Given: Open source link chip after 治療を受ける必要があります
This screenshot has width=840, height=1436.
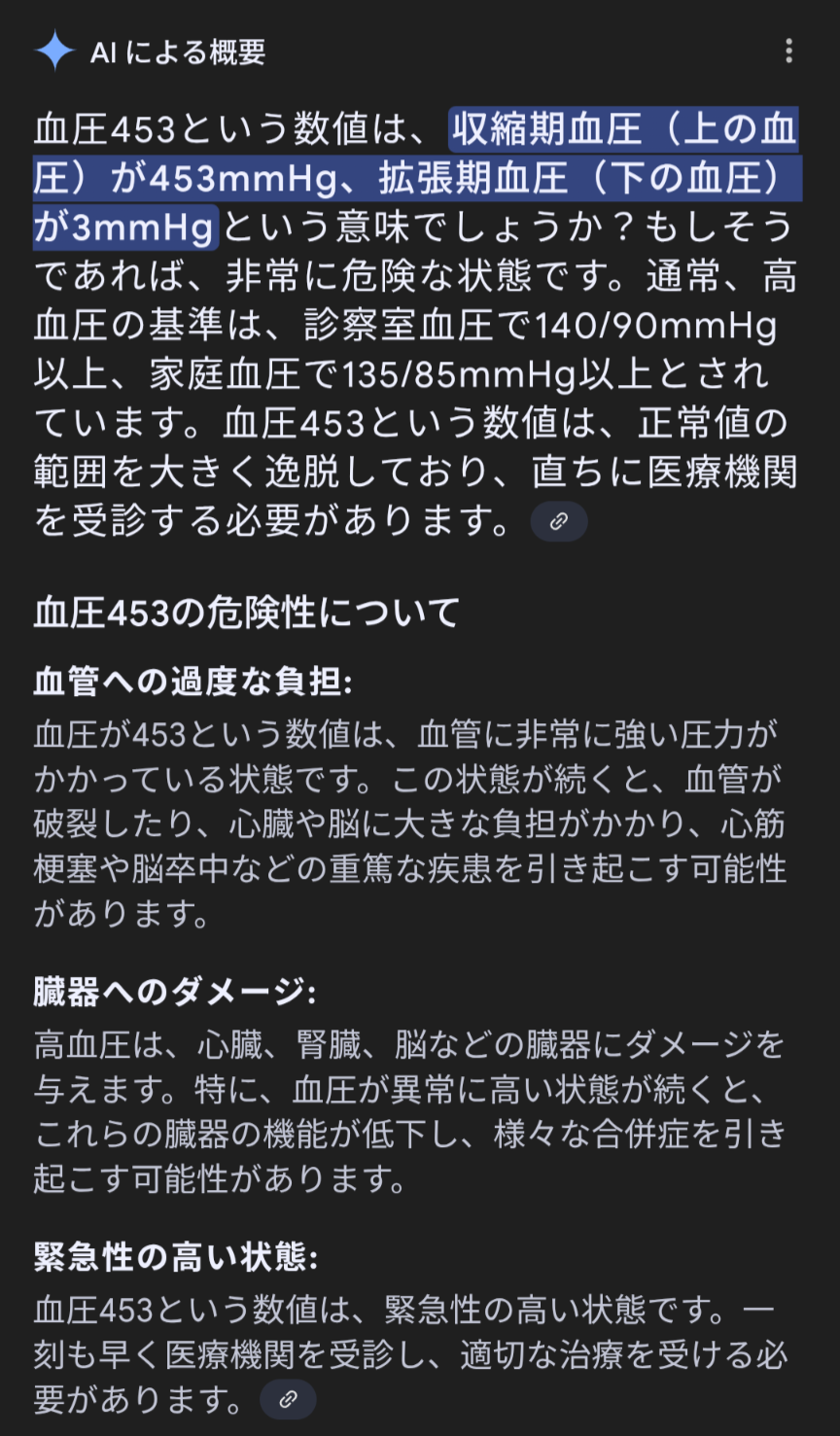Looking at the screenshot, I should [x=288, y=1399].
